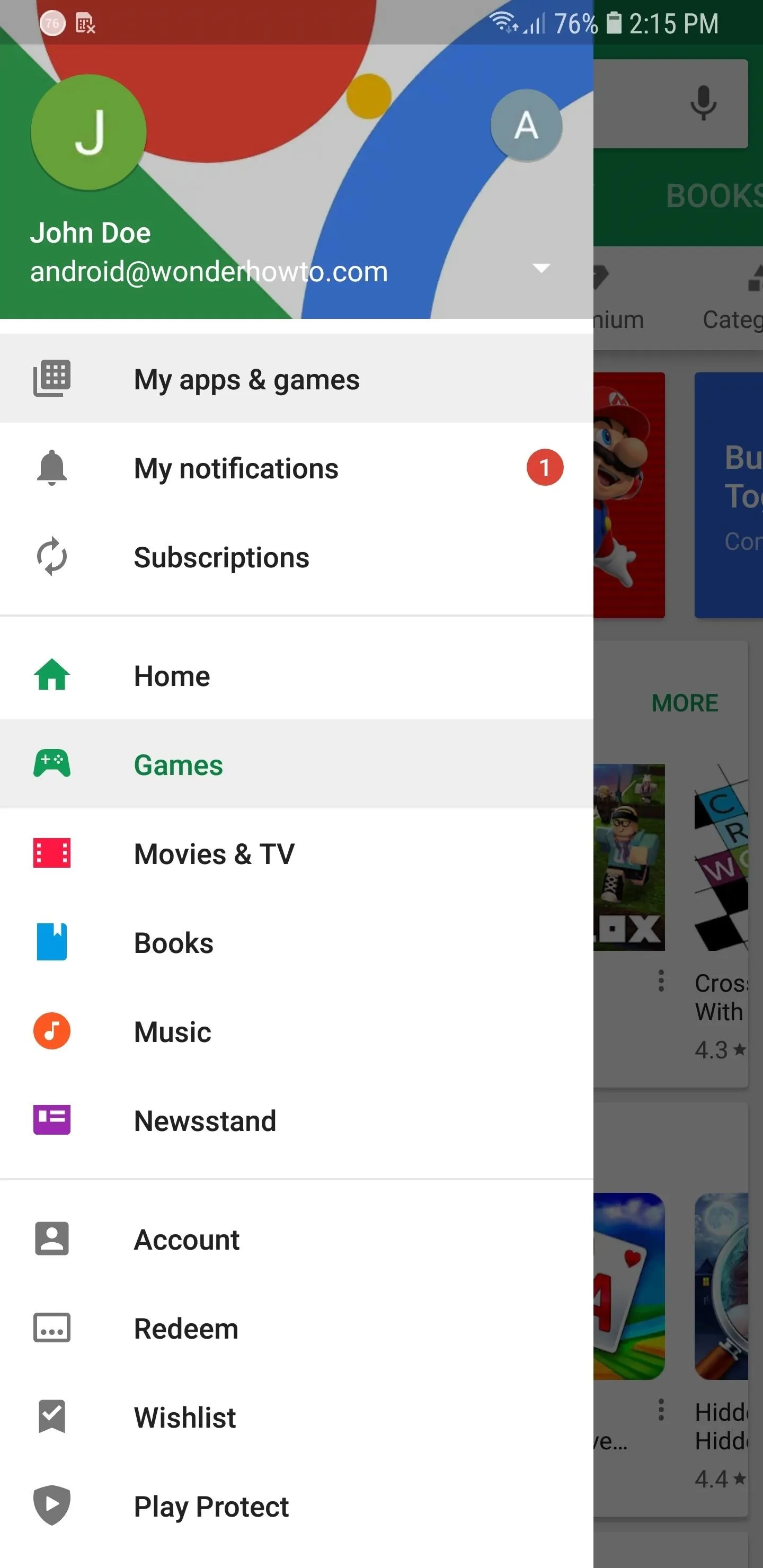Open the Redeem option
763x1568 pixels.
(x=297, y=1328)
